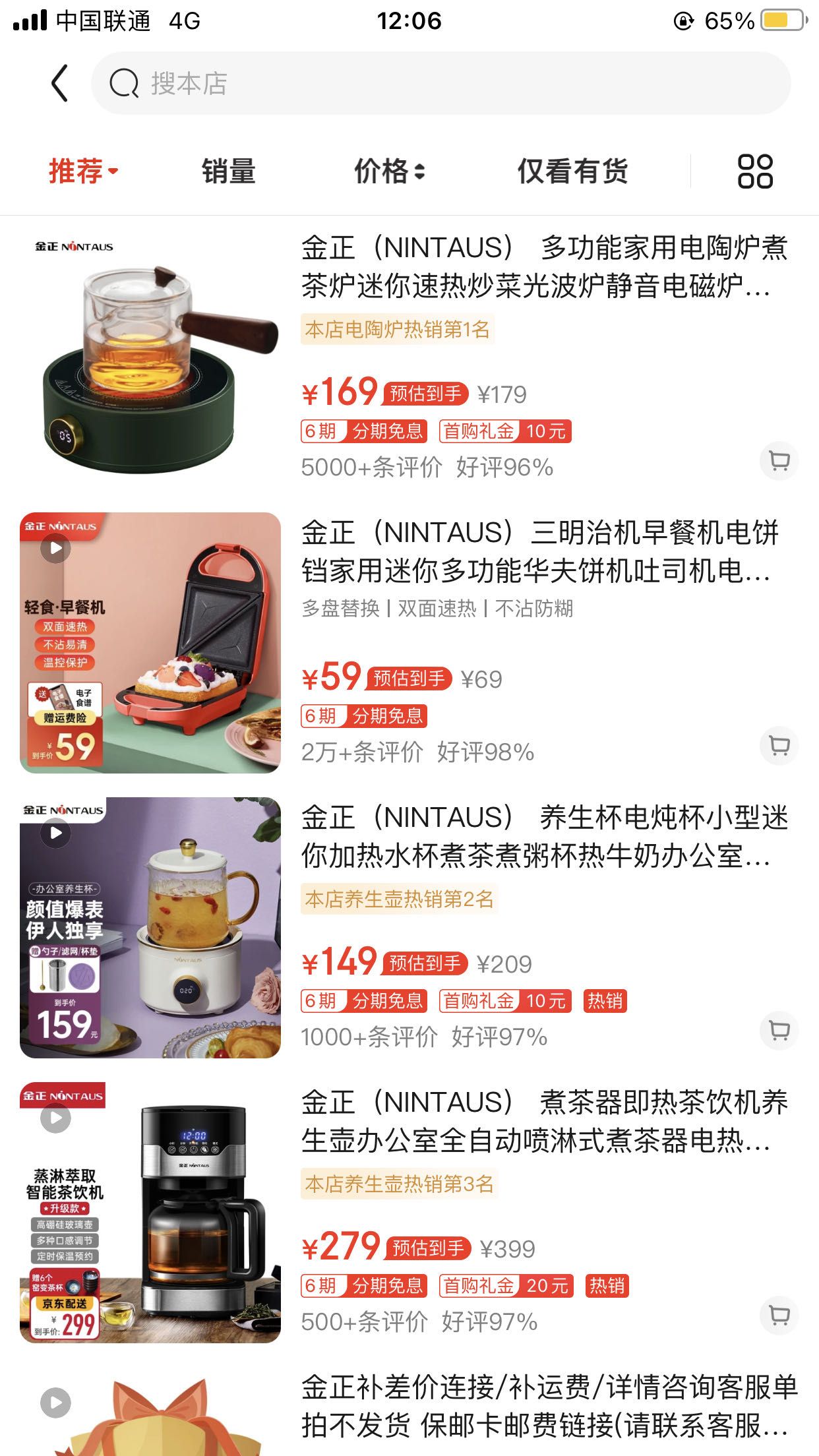Open the 养生杯电炖杯 product
Screen dimensions: 819x1456
tap(543, 837)
